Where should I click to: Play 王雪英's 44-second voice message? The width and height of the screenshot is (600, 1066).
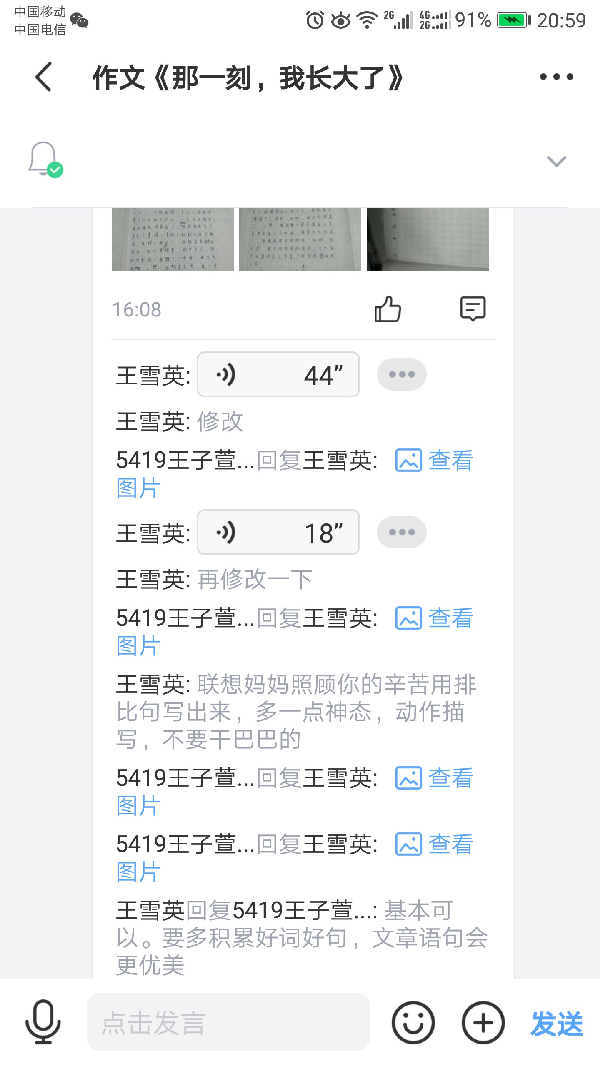278,375
